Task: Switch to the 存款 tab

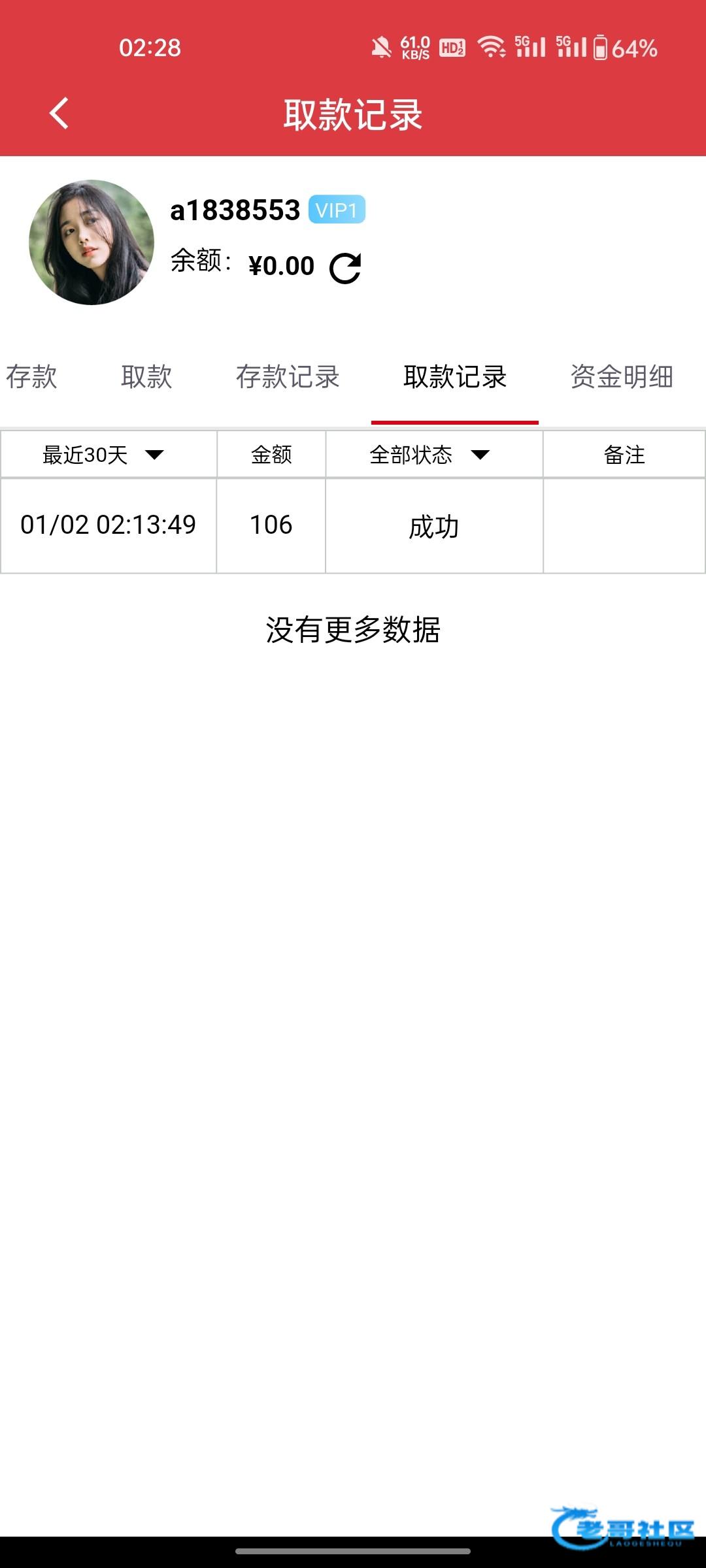Action: tap(31, 377)
